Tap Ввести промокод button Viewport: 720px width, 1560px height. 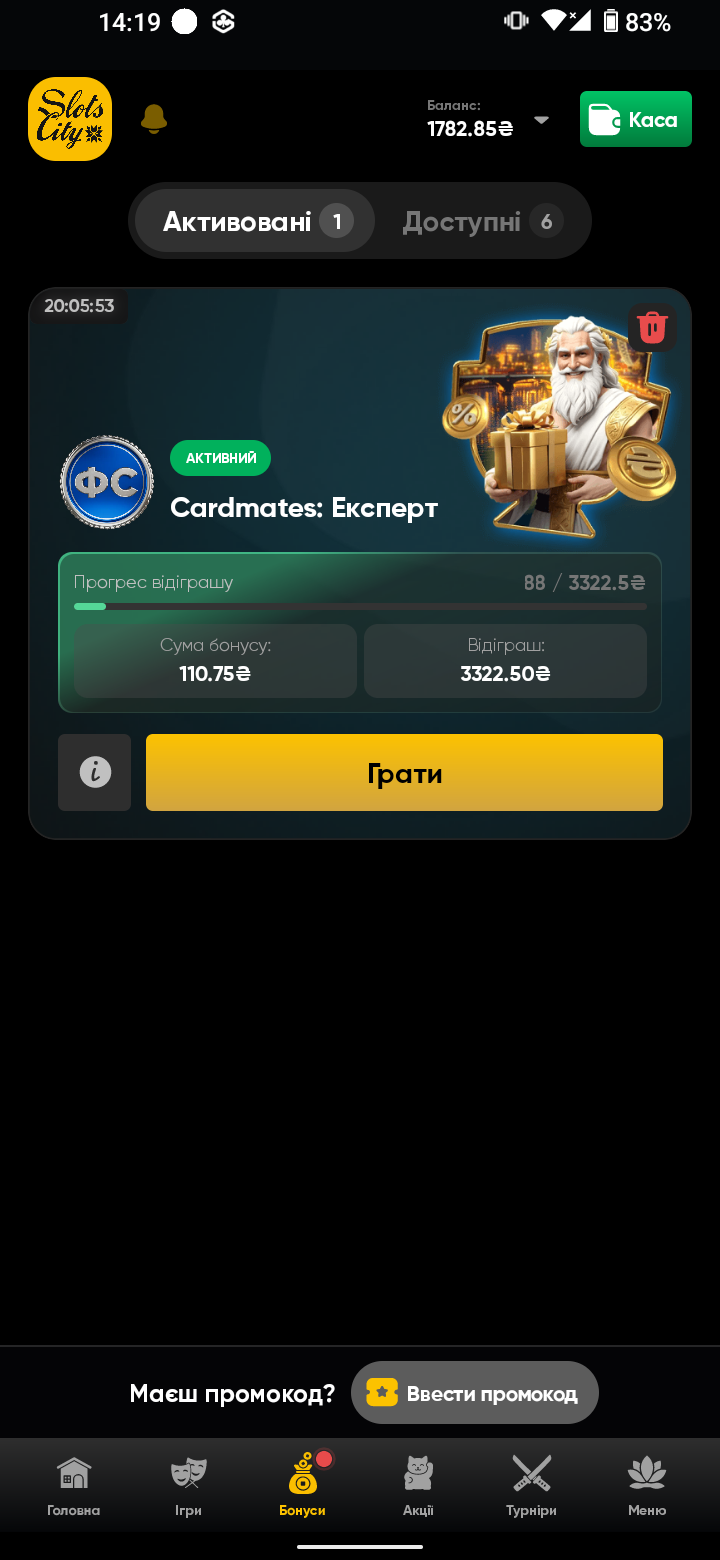click(x=475, y=1393)
